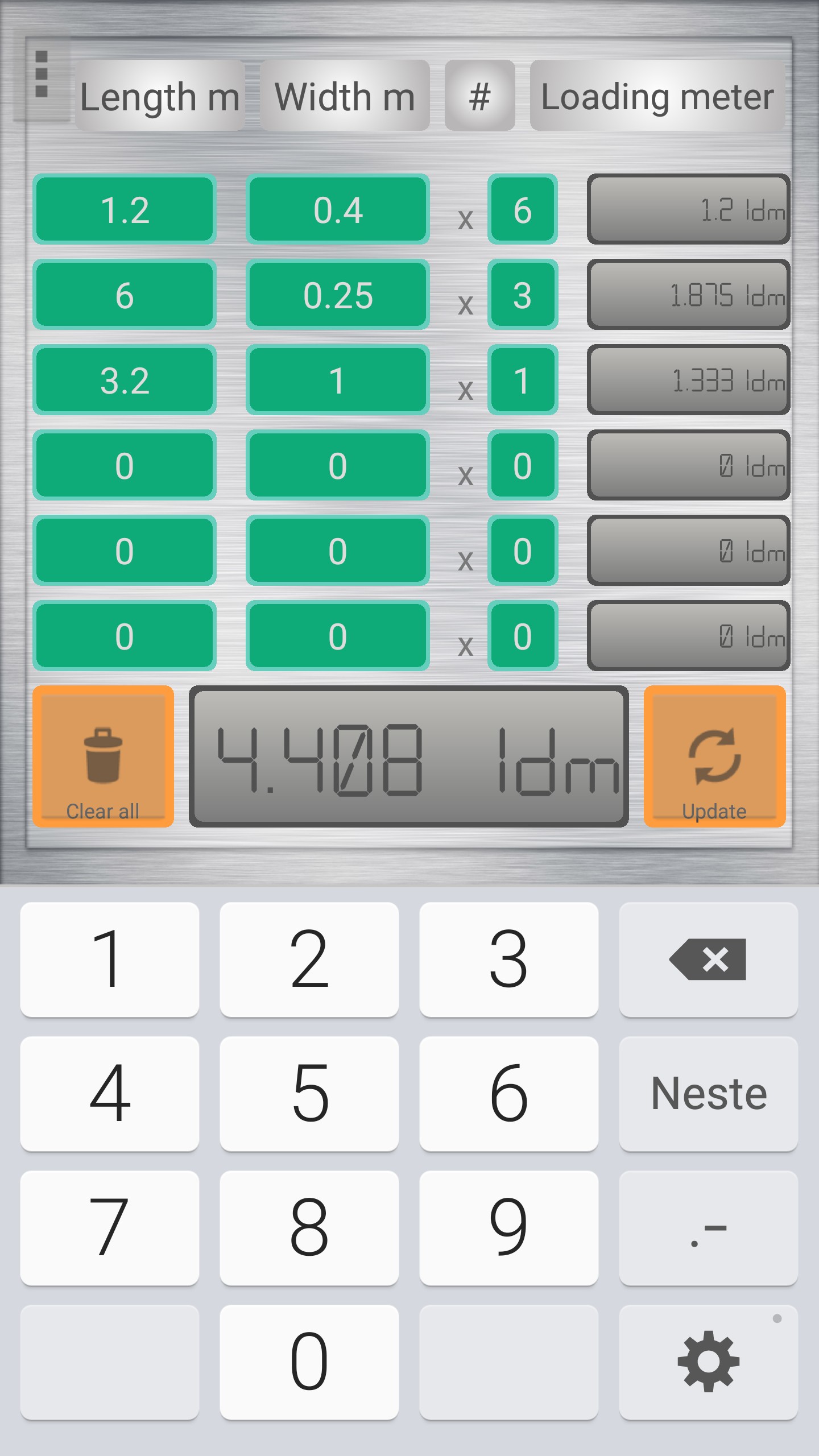Tap the Loading meter header button
This screenshot has width=819, height=1456.
pyautogui.click(x=657, y=96)
